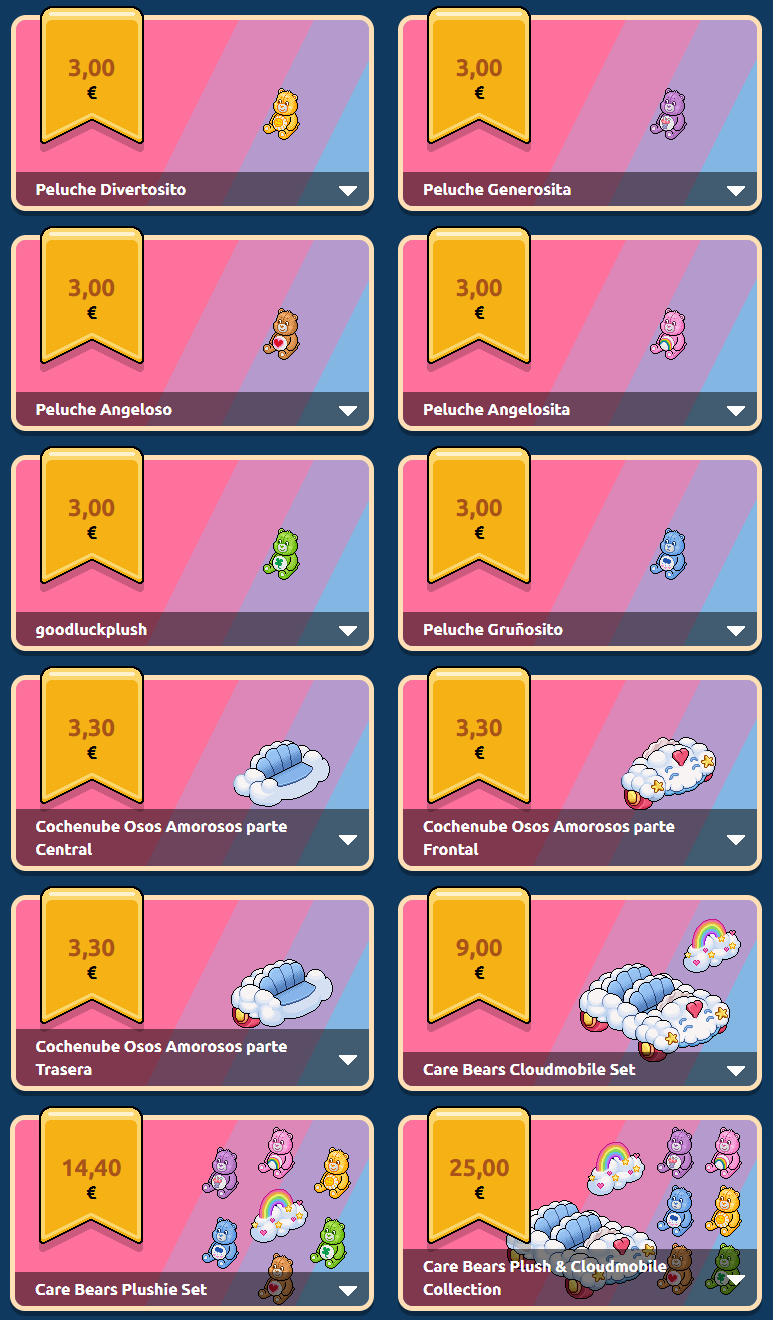The width and height of the screenshot is (773, 1320).
Task: Open the Peluche Divertosito card
Action: pyautogui.click(x=192, y=110)
